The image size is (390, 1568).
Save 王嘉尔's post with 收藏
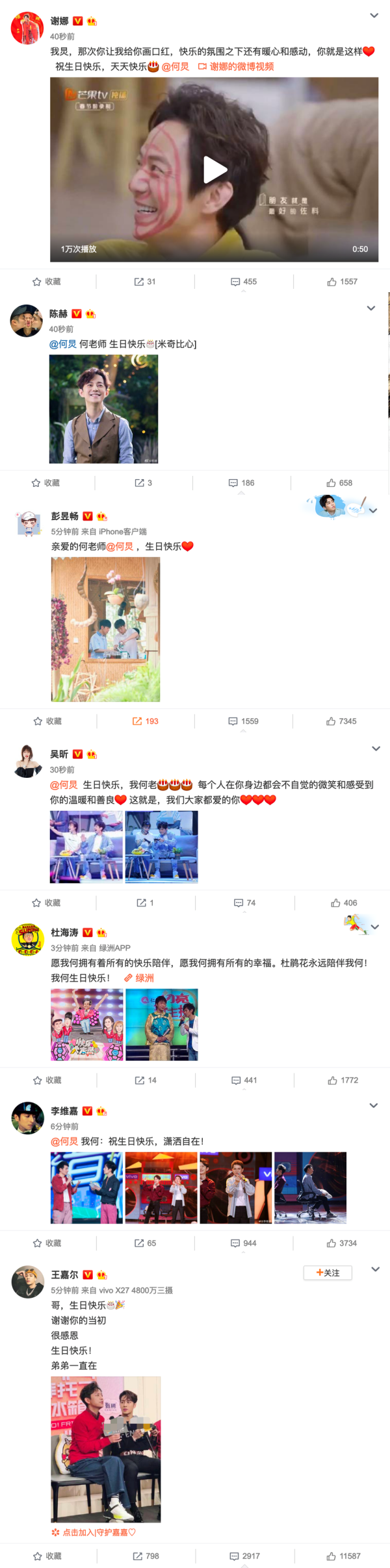pos(47,1556)
